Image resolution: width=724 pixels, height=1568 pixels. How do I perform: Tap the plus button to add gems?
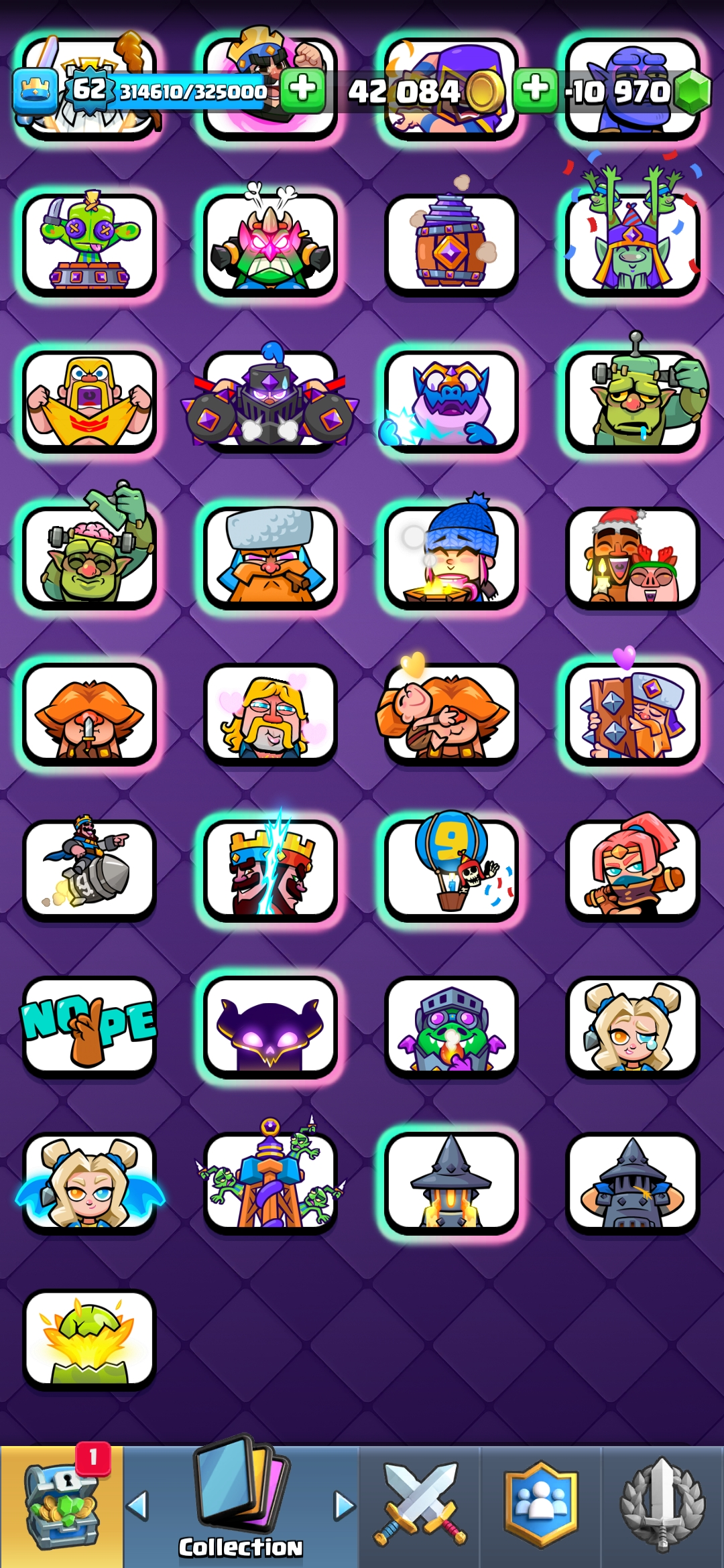(535, 89)
